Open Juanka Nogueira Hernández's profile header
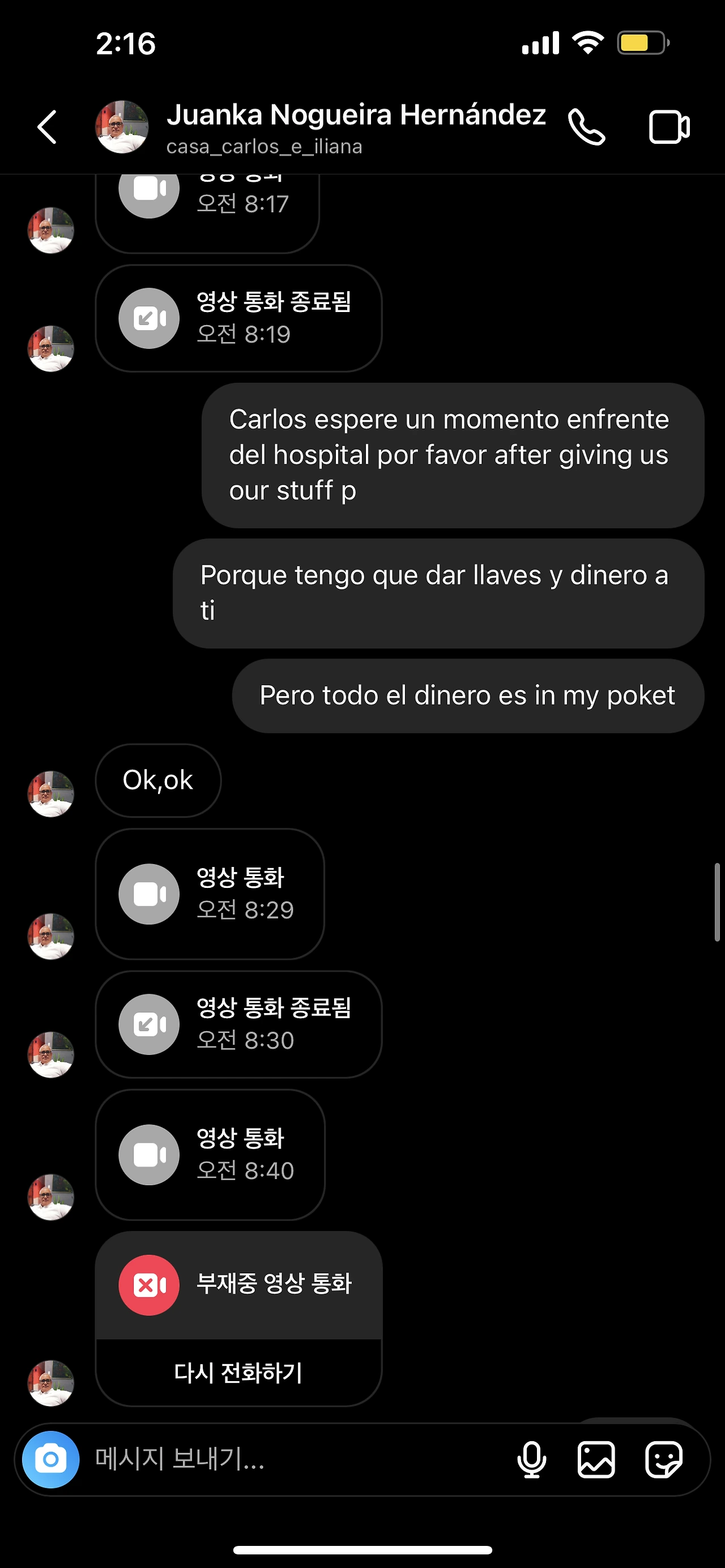The image size is (725, 1568). click(355, 127)
